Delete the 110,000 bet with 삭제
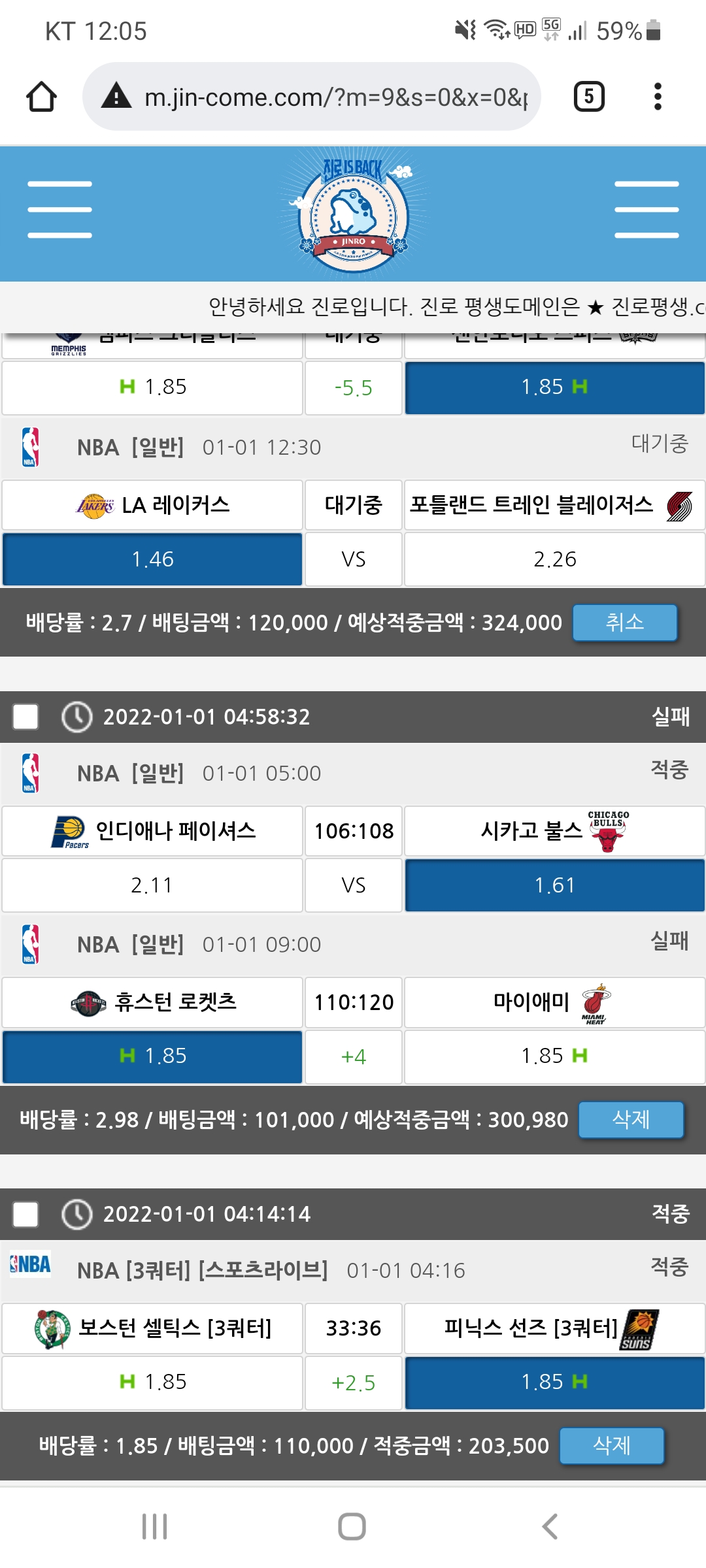The image size is (706, 1568). pos(611,1445)
